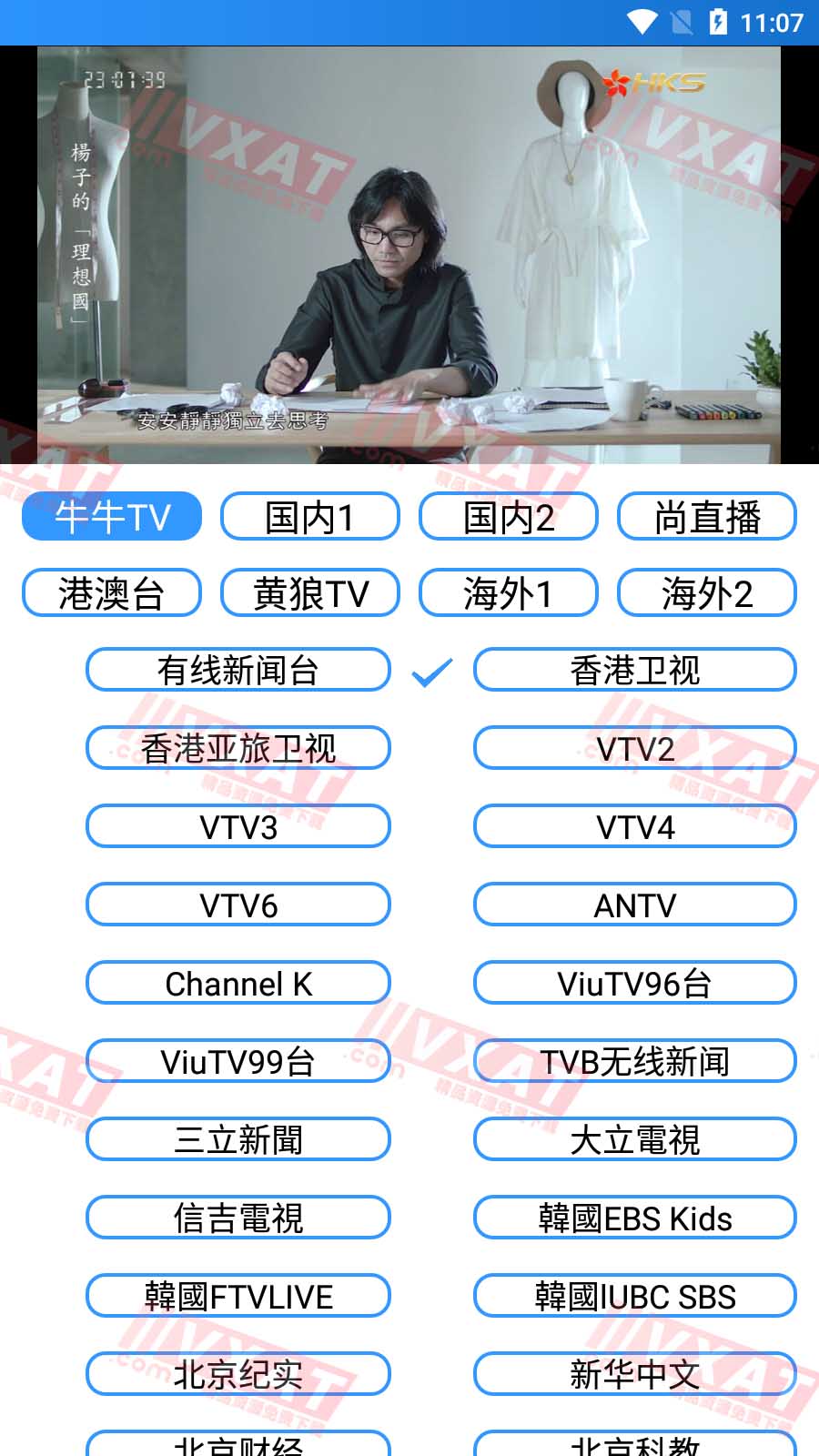Switch to 尚直播 category
The width and height of the screenshot is (819, 1456).
707,517
